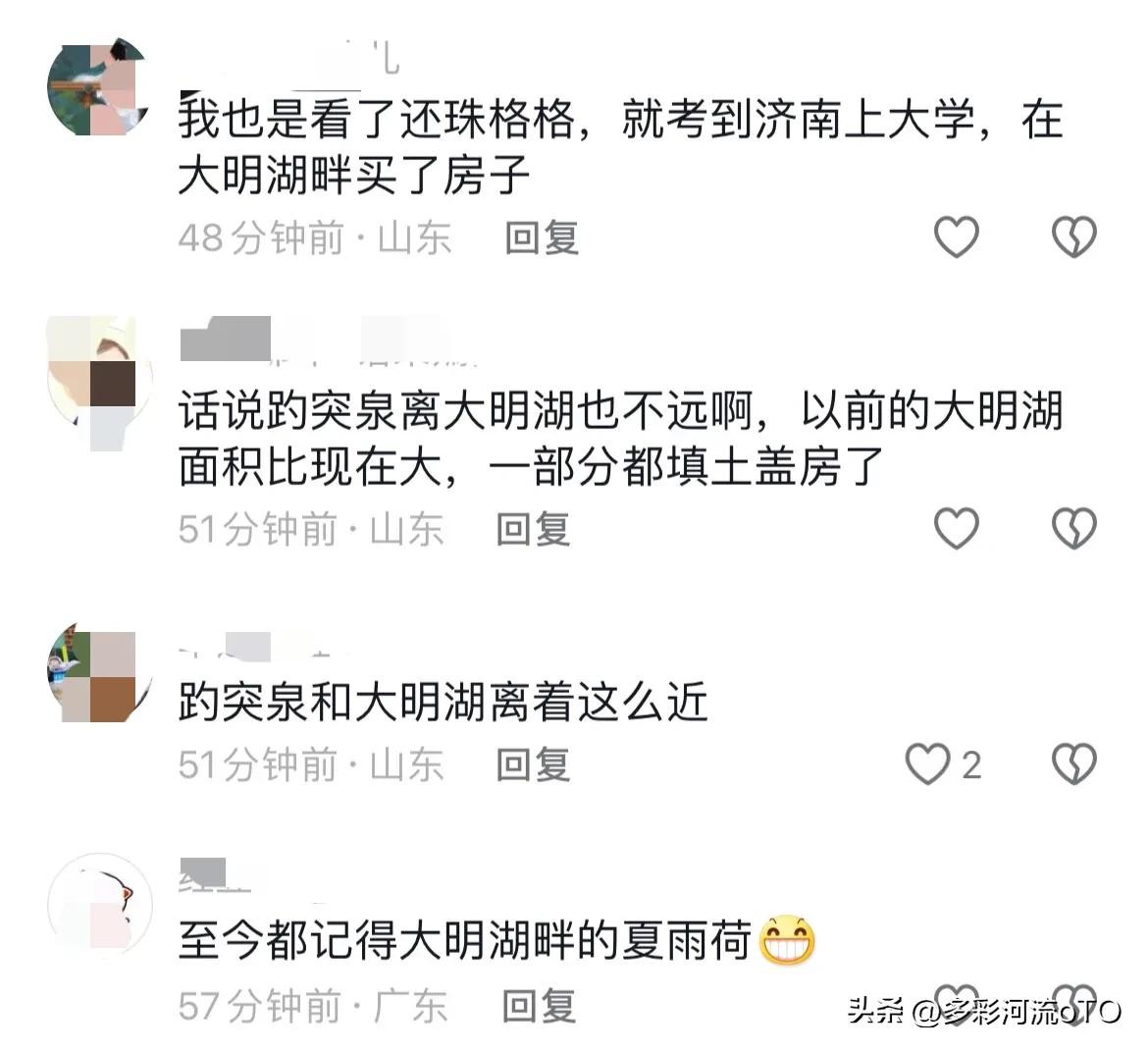The image size is (1148, 1051).
Task: Reply to 趵突泉和大明湖离着这么近 comment
Action: point(533,764)
